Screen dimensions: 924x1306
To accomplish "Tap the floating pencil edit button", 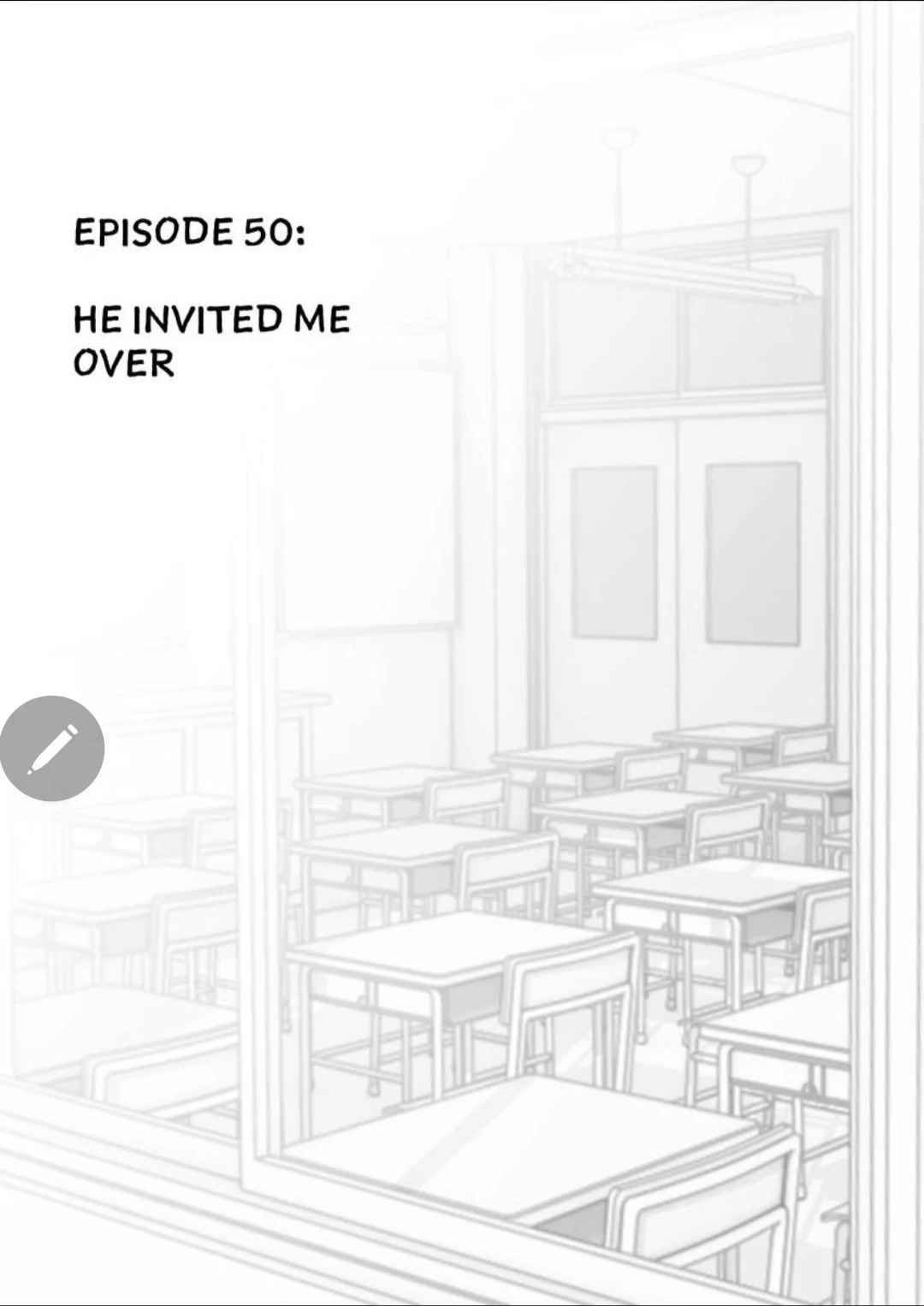I will click(x=52, y=749).
